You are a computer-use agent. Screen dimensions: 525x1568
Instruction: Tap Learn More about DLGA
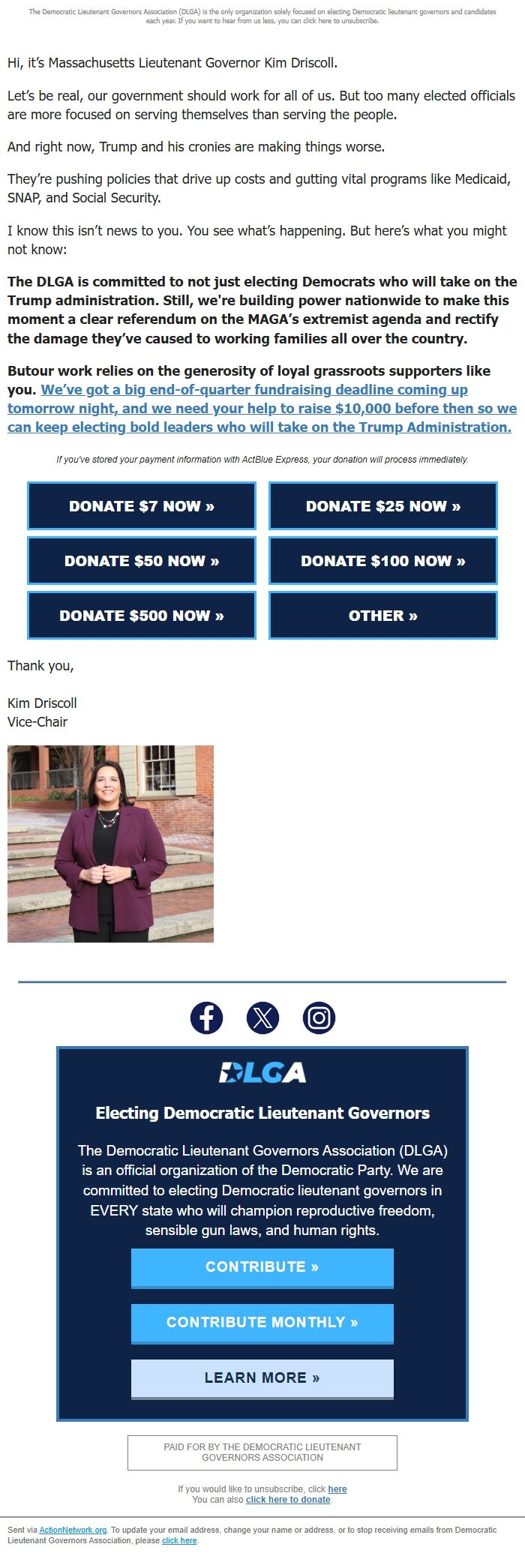click(x=262, y=1378)
